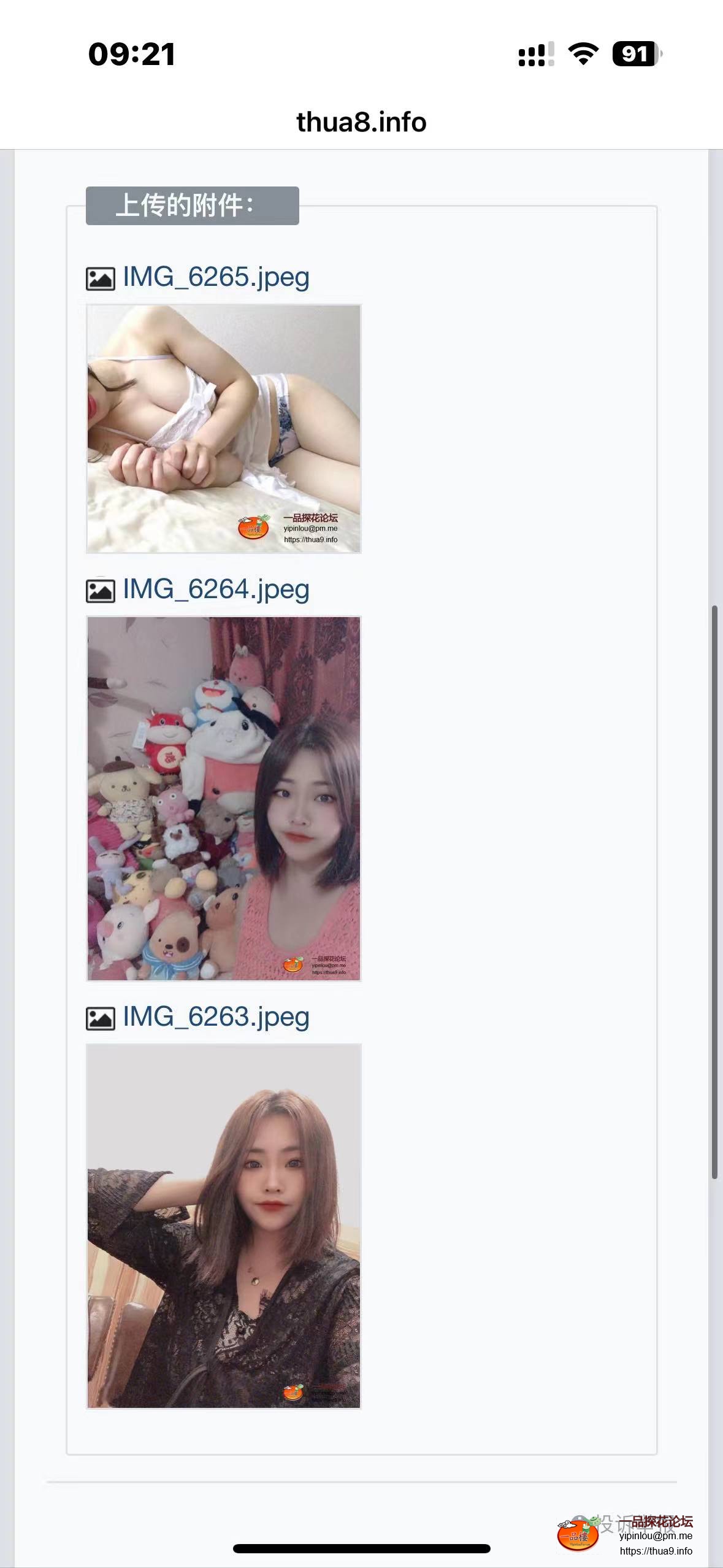723x1568 pixels.
Task: Tap the thua8.info address bar
Action: [361, 122]
